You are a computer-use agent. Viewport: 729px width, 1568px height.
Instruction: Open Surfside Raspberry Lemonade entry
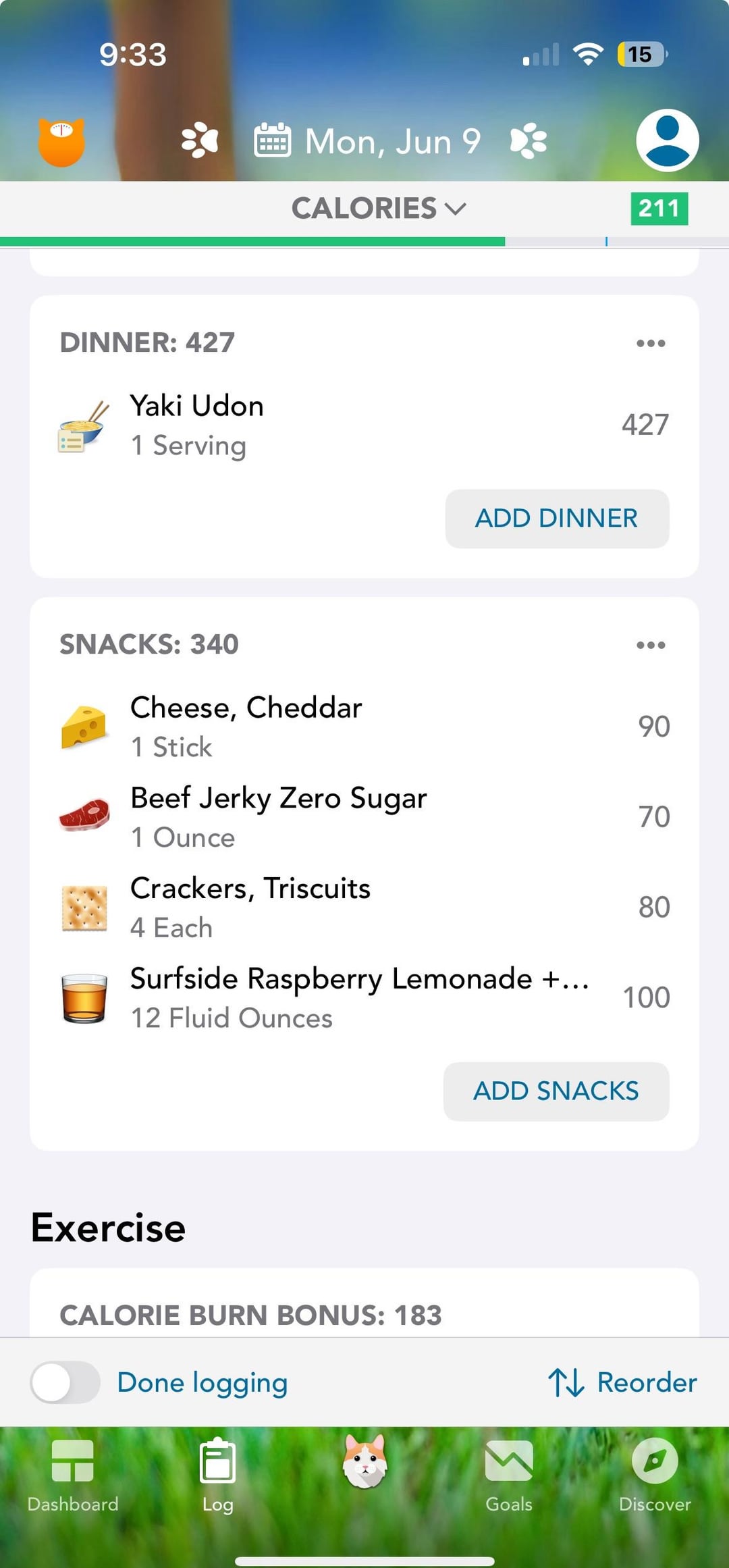364,998
